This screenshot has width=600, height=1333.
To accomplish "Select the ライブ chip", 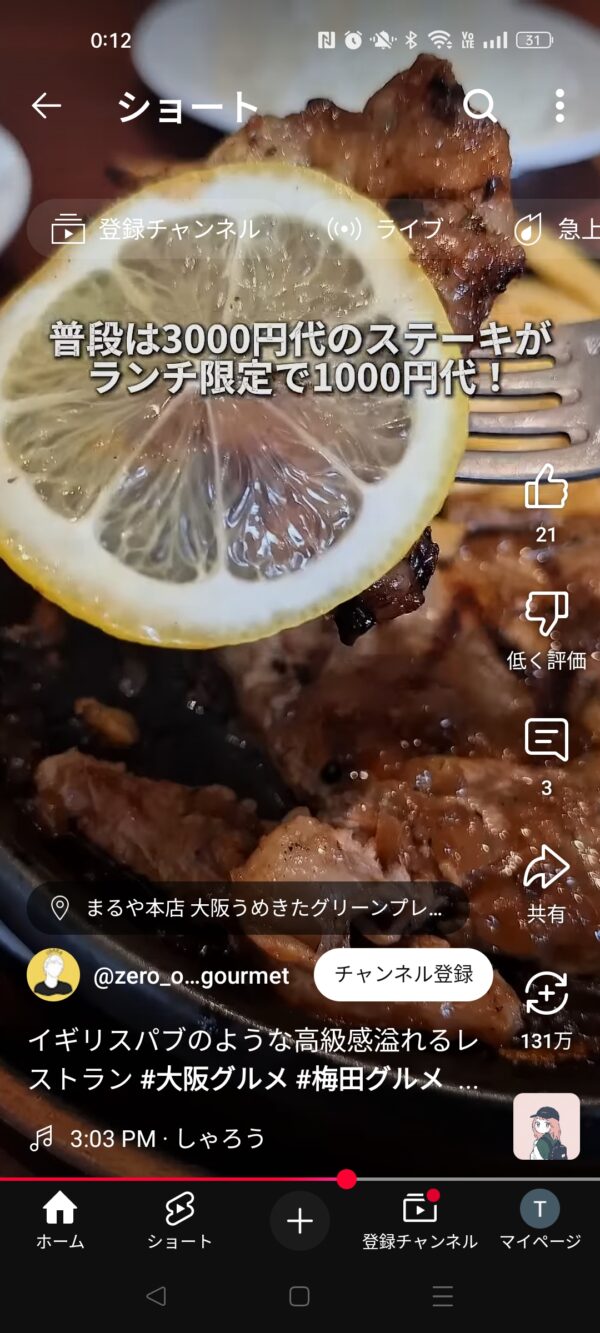I will click(x=385, y=229).
